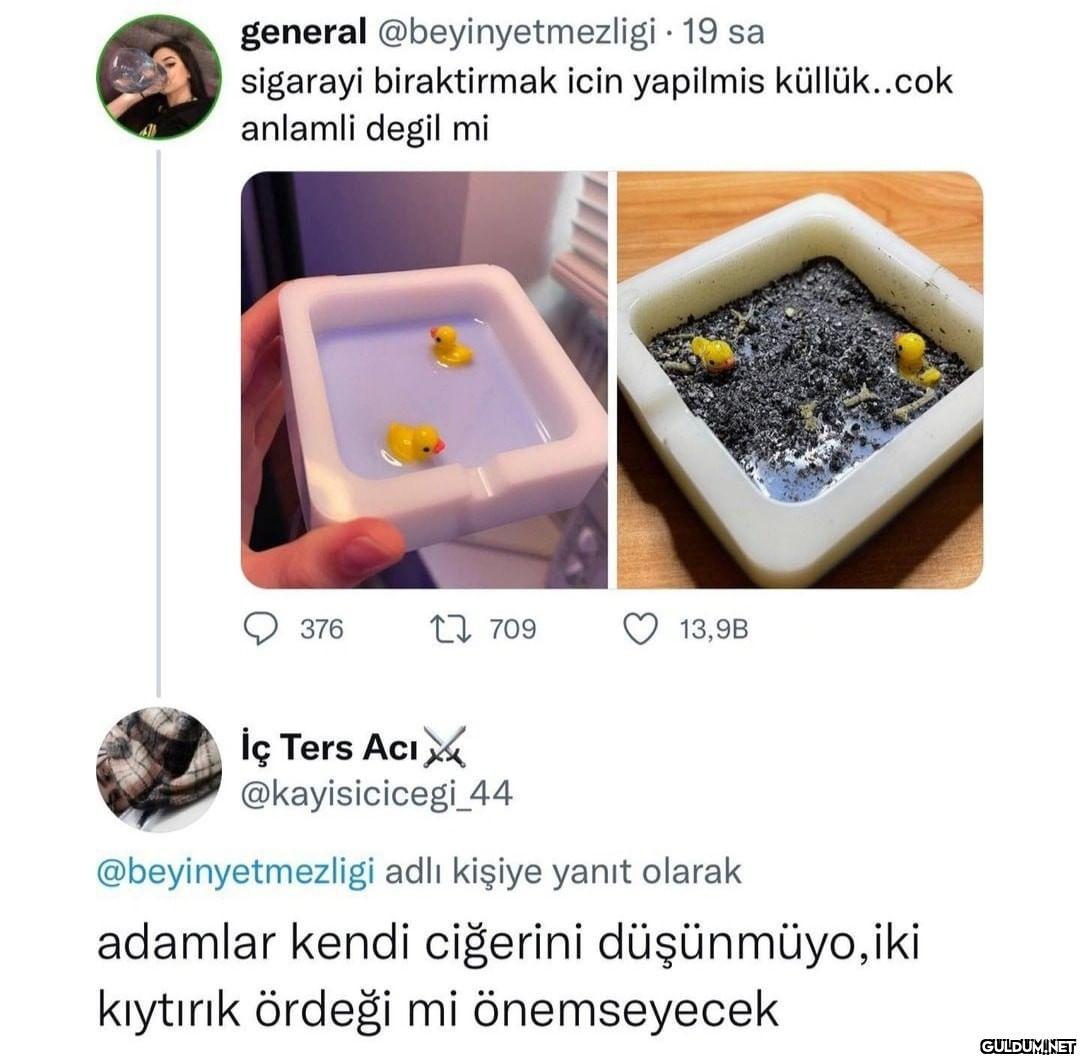View the ash-filled ashtray photo
Image resolution: width=1080 pixels, height=1058 pixels.
[799, 380]
